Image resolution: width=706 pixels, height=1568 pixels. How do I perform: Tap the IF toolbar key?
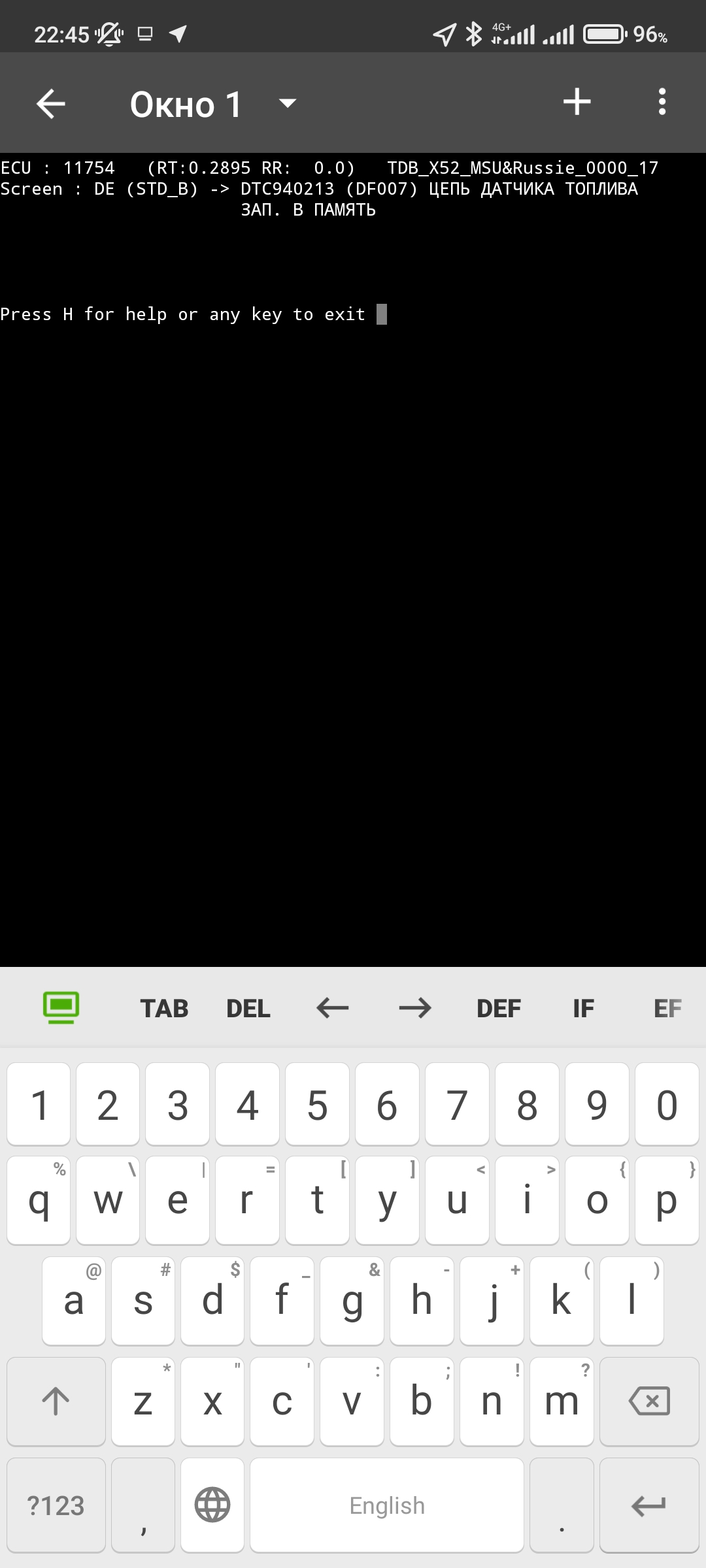583,1009
